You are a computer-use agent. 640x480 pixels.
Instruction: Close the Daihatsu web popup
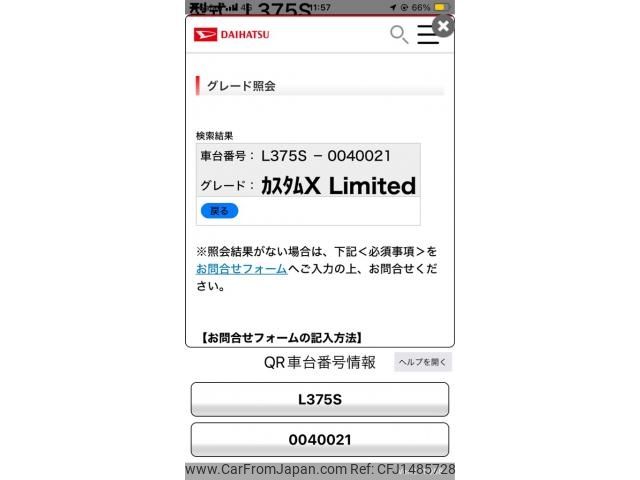point(443,27)
